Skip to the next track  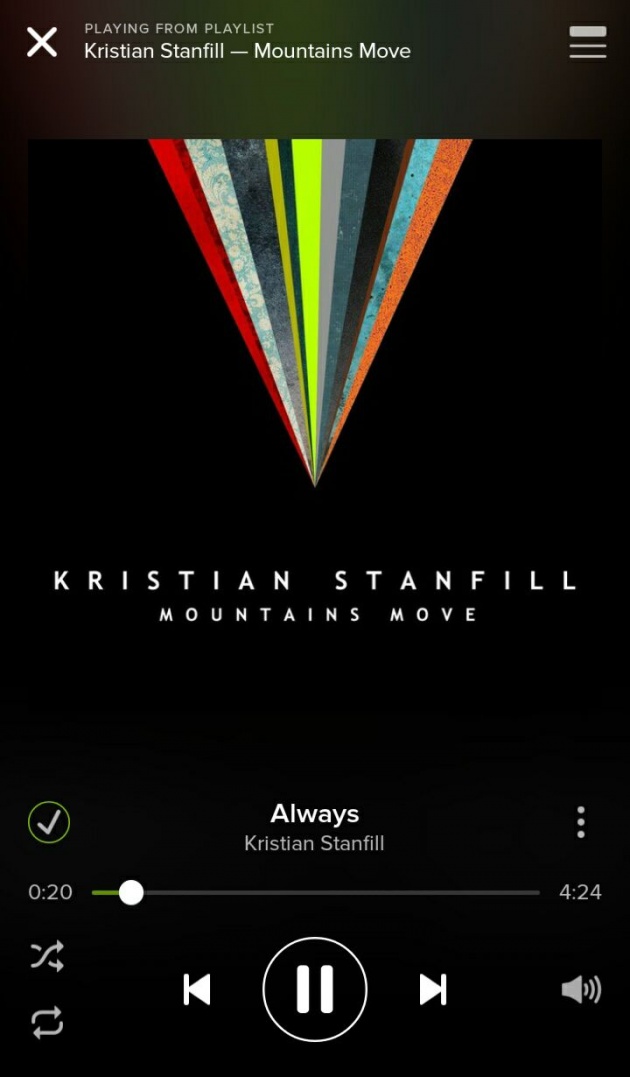[x=433, y=990]
